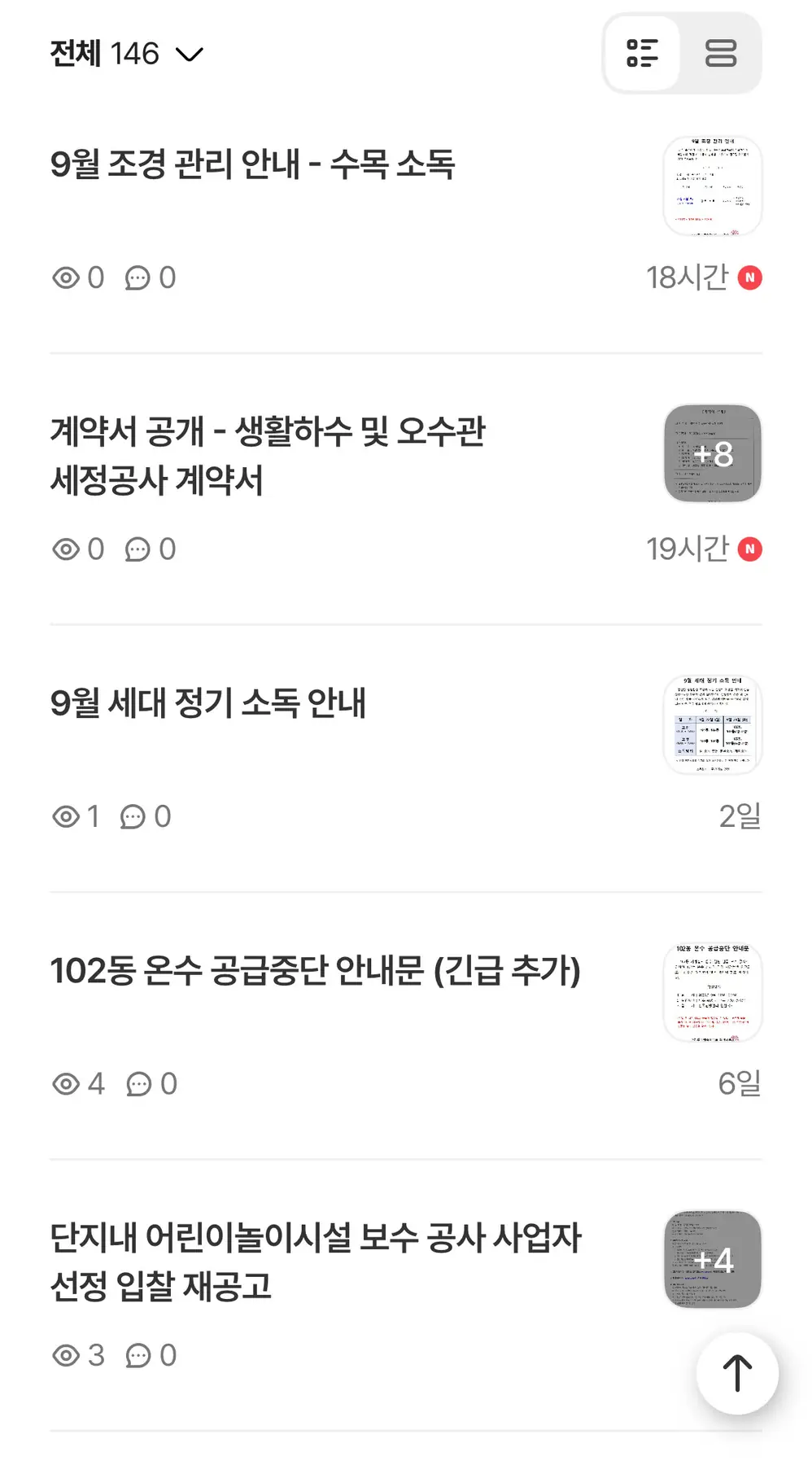Open the post 9월 세대 정기 소독 안내
Image resolution: width=812 pixels, height=1465 pixels.
pos(207,703)
